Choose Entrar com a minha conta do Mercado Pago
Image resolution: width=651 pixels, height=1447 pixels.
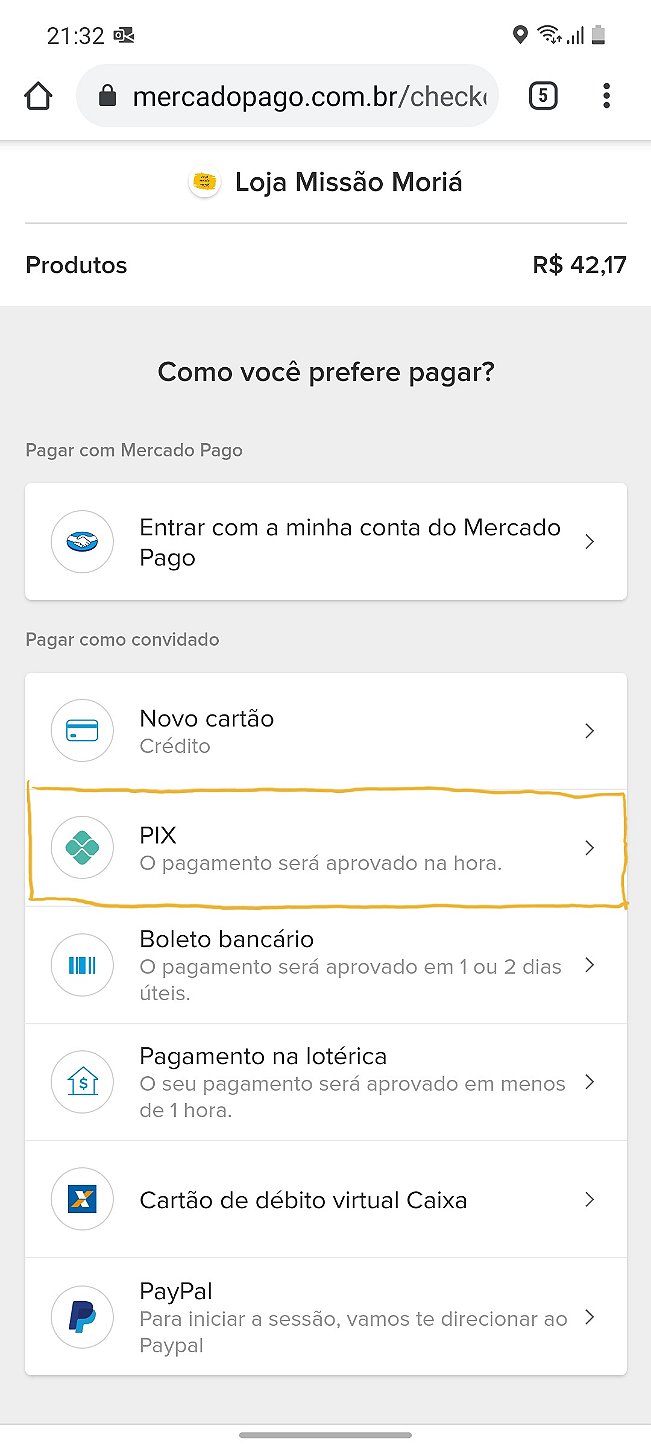[x=326, y=542]
